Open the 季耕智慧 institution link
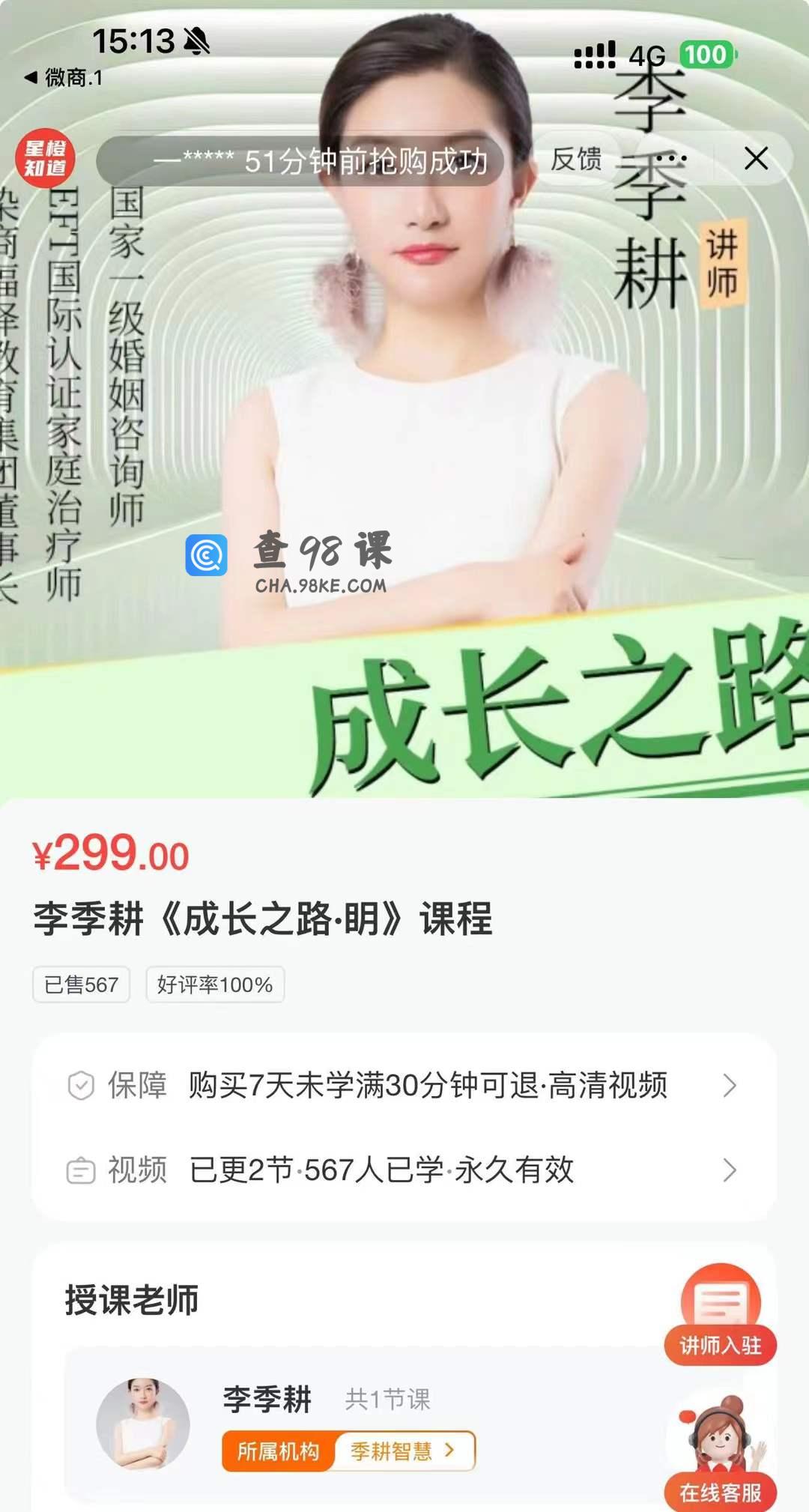Image resolution: width=809 pixels, height=1512 pixels. click(404, 1451)
